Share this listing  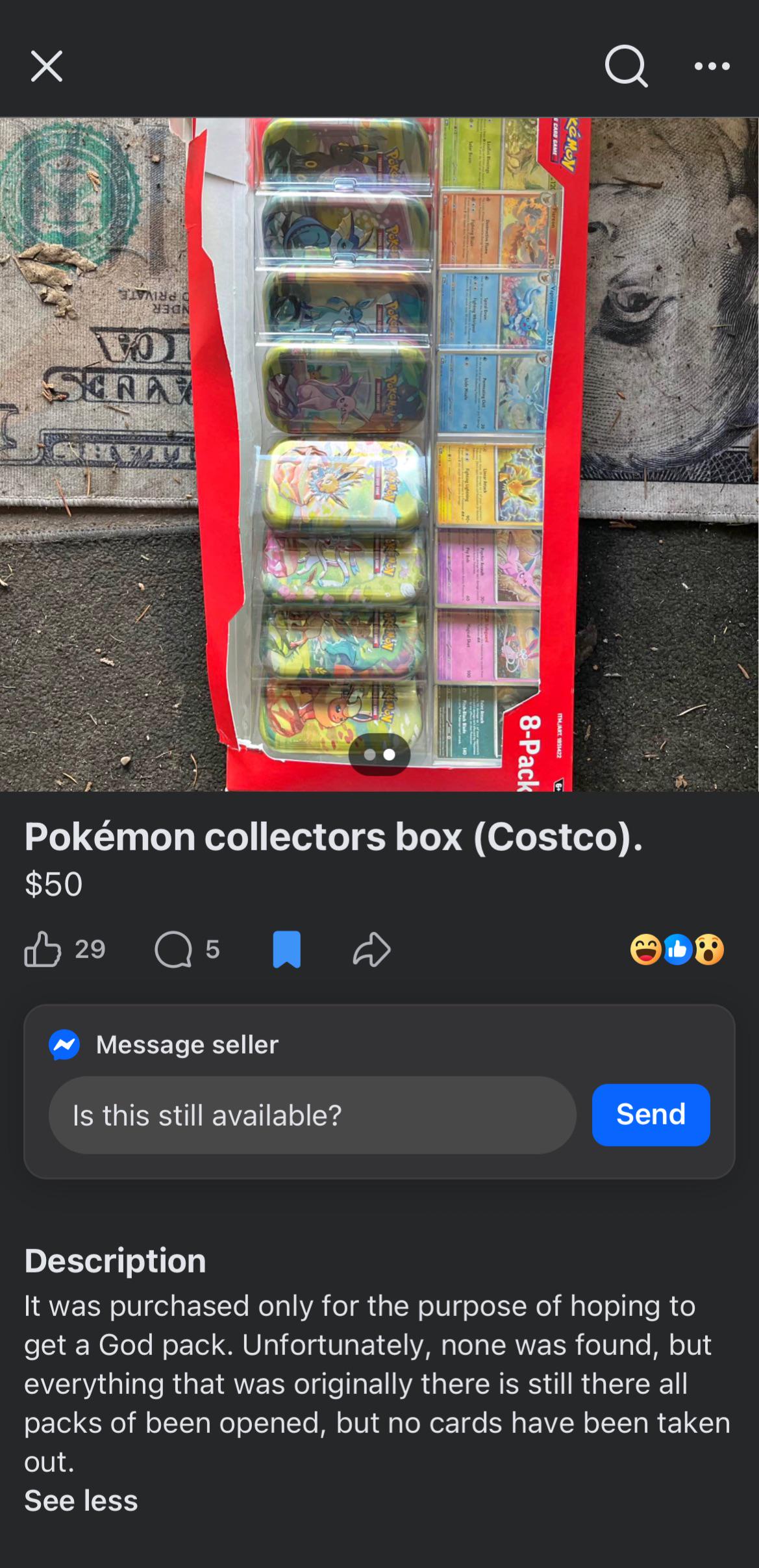point(371,950)
